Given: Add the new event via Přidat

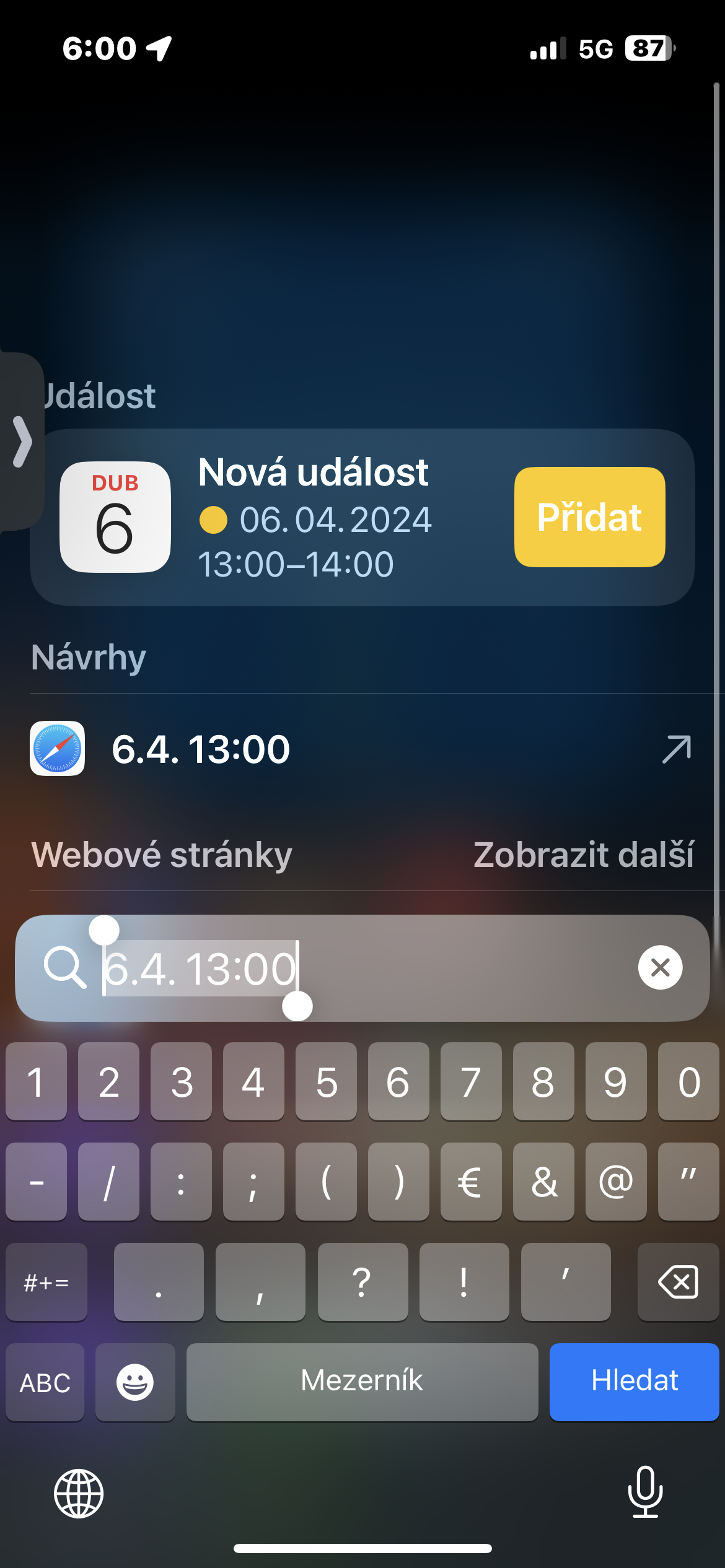Looking at the screenshot, I should [589, 517].
